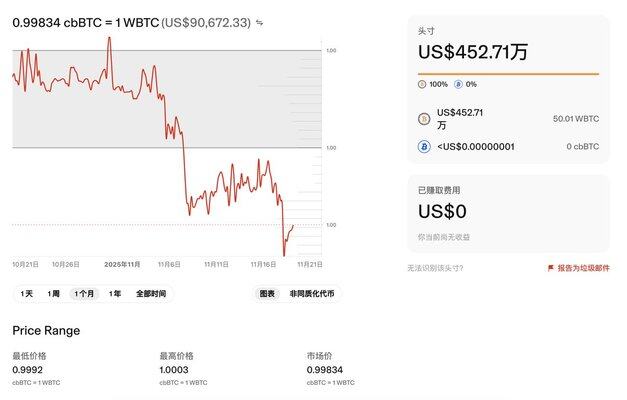Switch chart to 1年 range
The image size is (627, 400).
pyautogui.click(x=115, y=294)
